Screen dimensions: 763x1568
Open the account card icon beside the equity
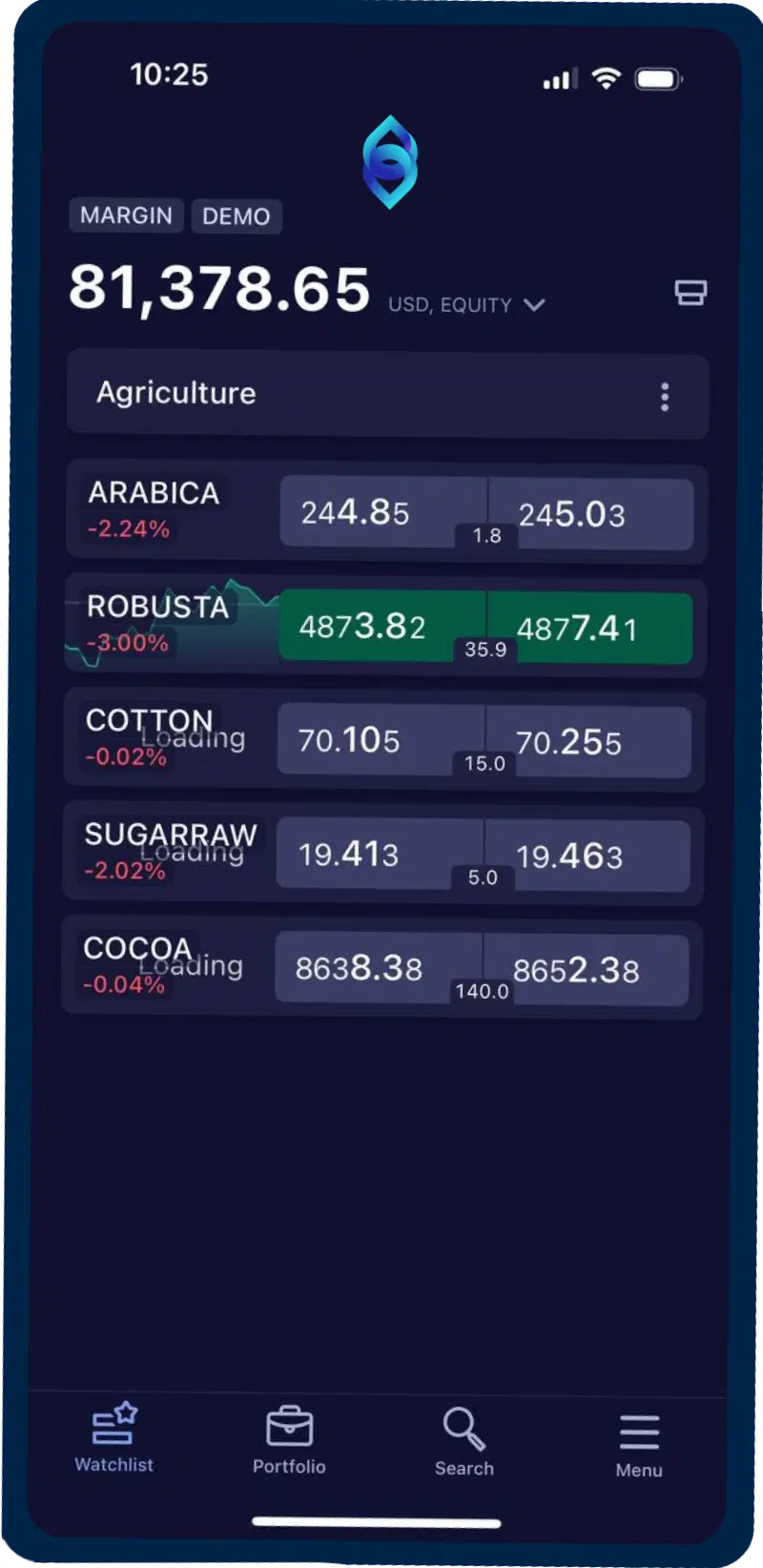pos(691,293)
